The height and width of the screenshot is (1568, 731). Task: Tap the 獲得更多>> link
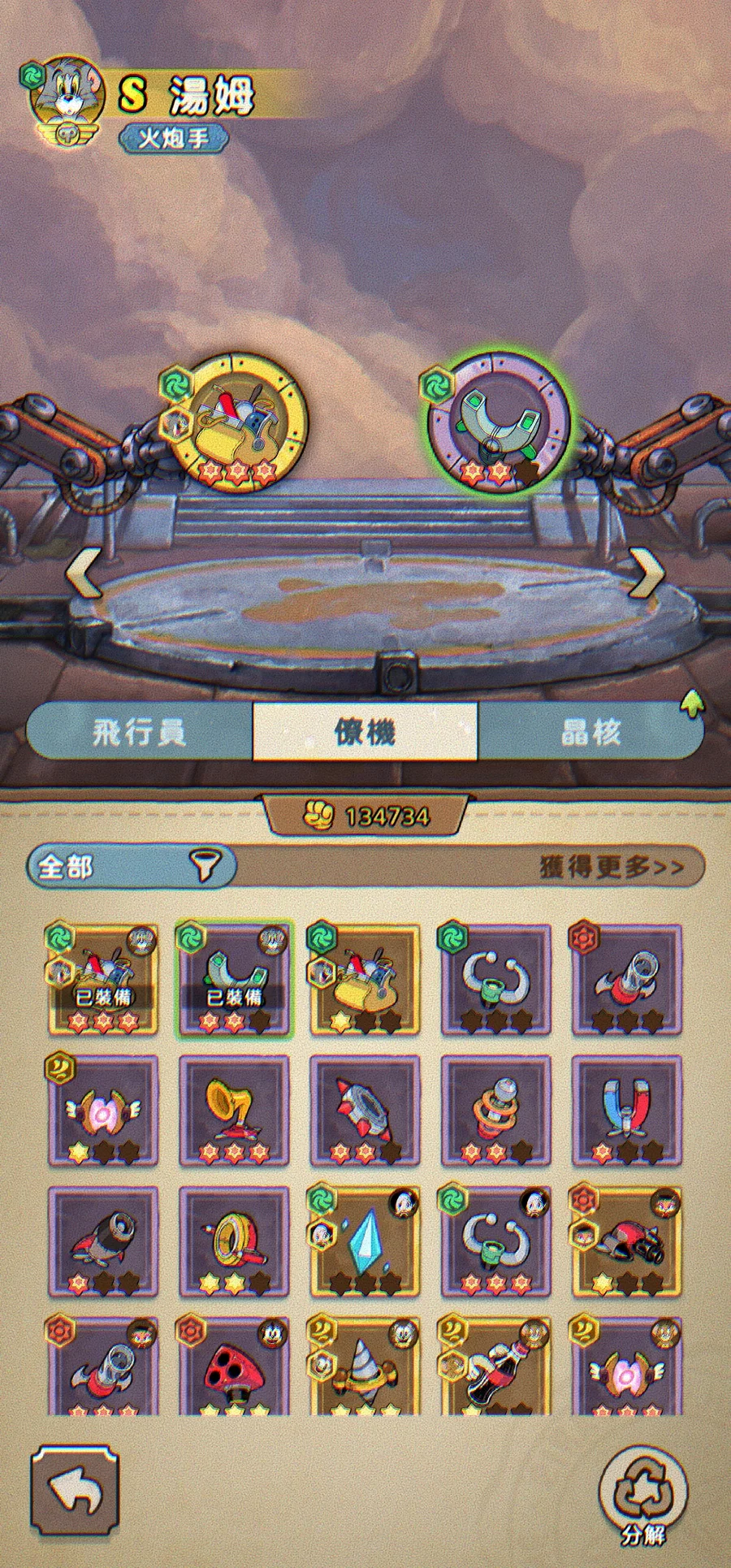pyautogui.click(x=612, y=867)
